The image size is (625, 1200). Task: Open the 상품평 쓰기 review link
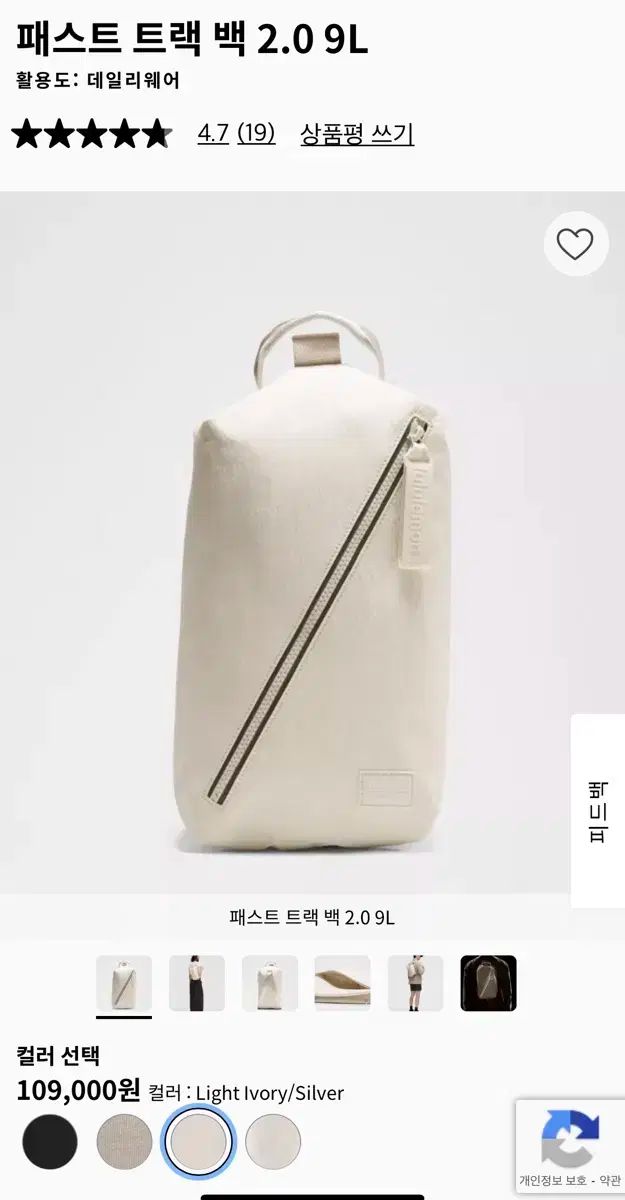(x=357, y=133)
